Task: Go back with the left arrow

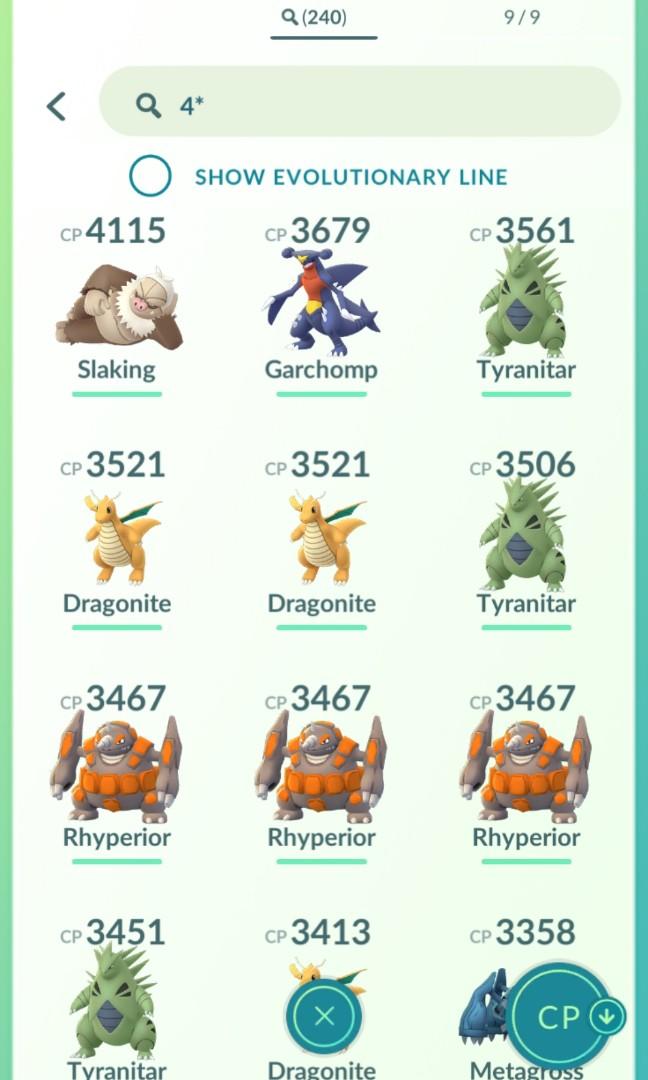Action: point(57,106)
